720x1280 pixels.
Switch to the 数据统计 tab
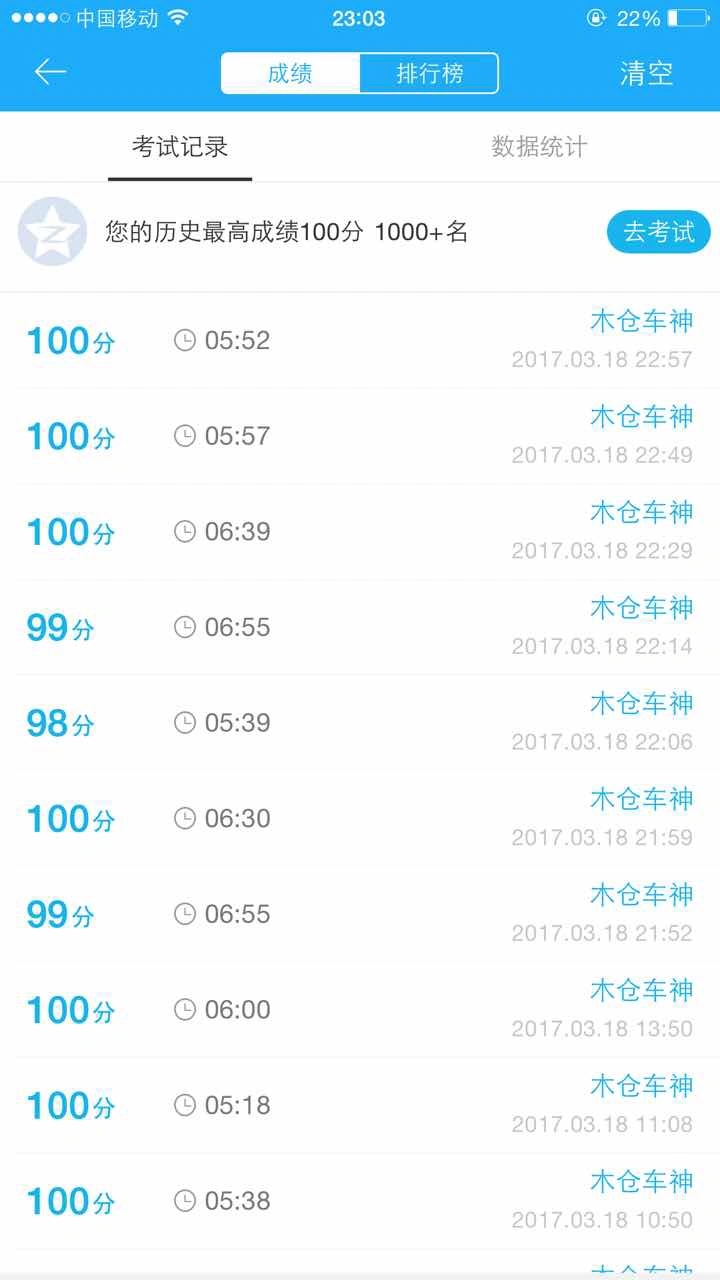[x=539, y=147]
